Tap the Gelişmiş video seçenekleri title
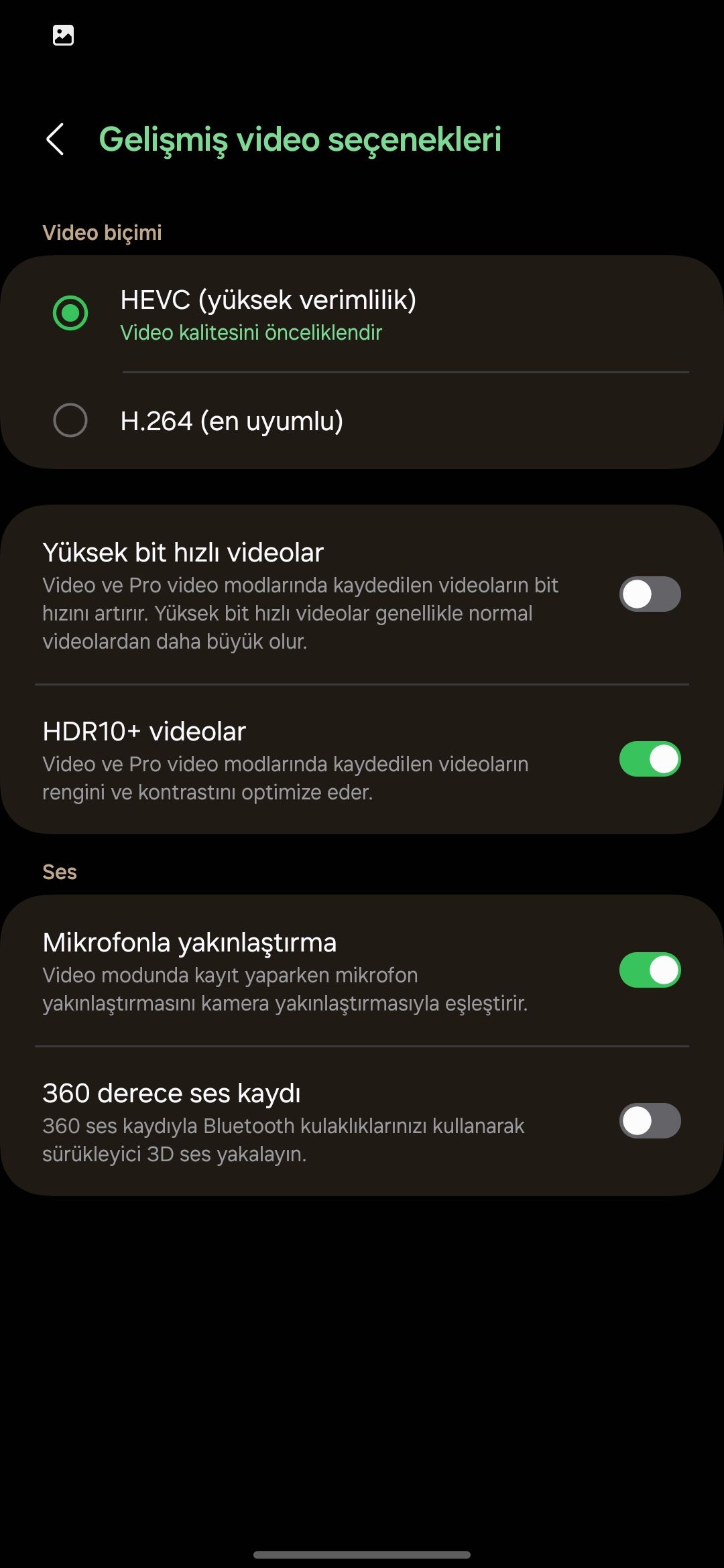This screenshot has width=724, height=1568. [x=300, y=140]
